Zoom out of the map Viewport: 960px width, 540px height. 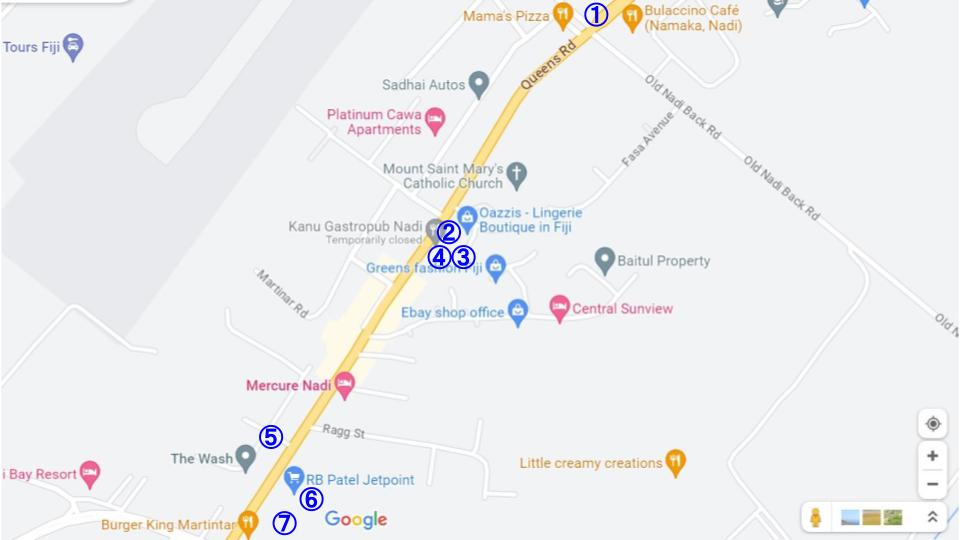click(932, 485)
